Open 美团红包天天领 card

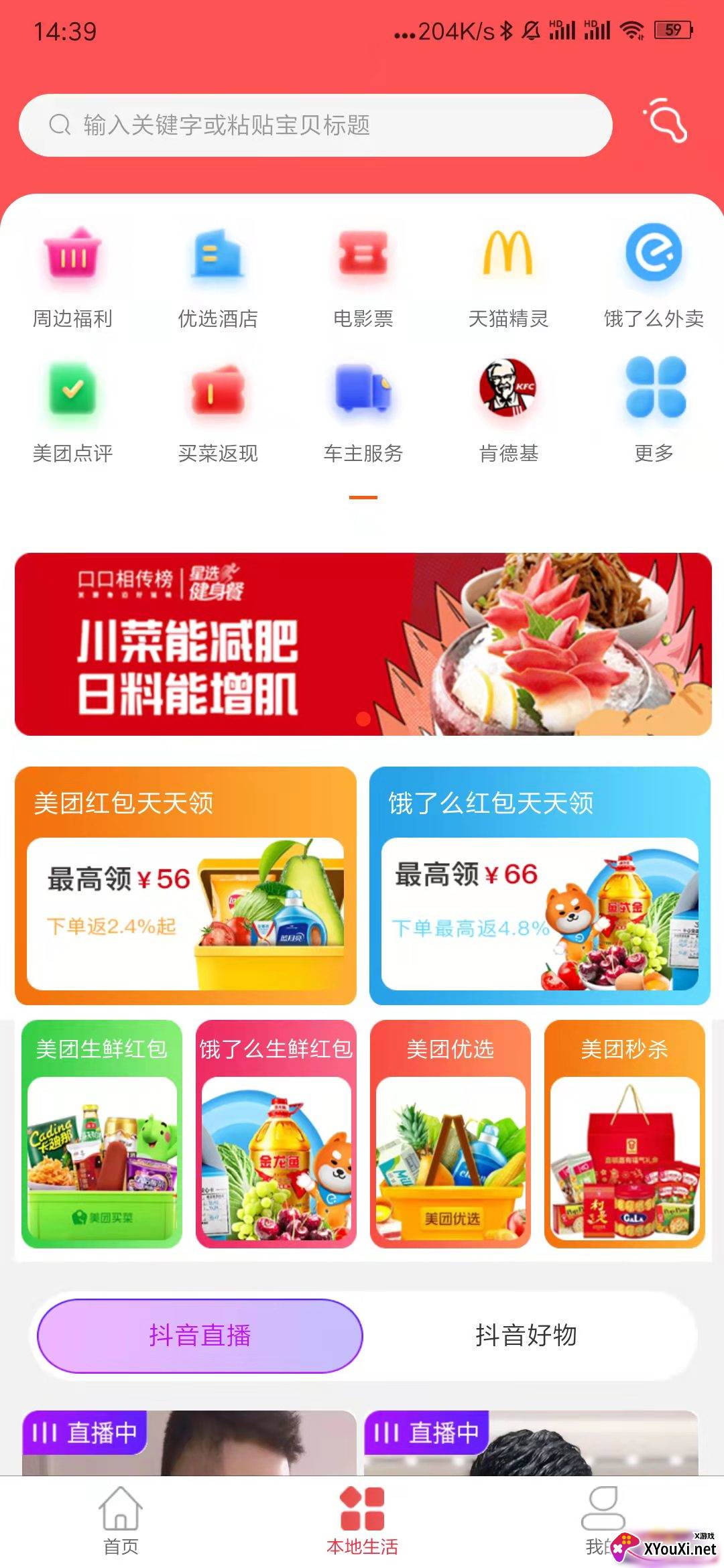[186, 885]
